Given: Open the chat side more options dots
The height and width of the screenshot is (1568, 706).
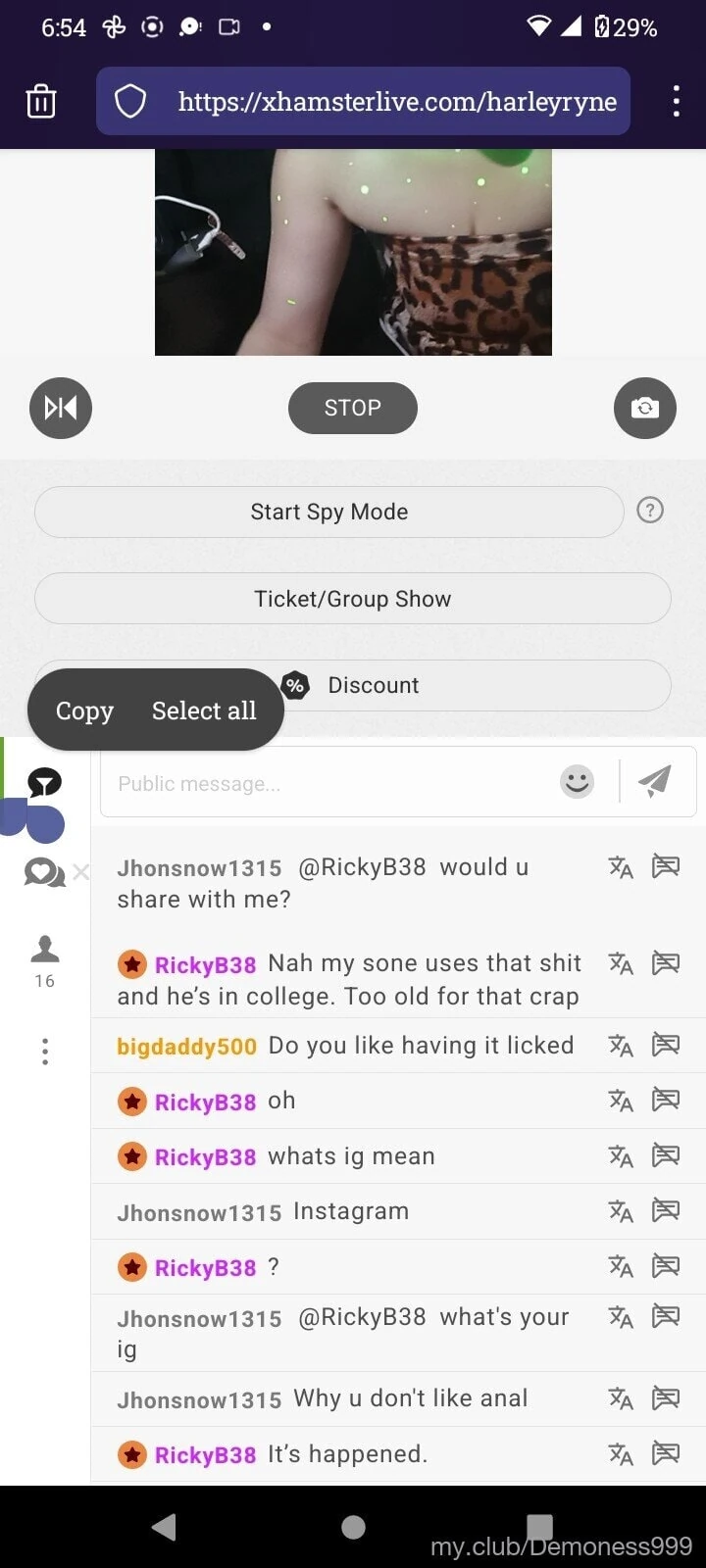Looking at the screenshot, I should pos(45,1052).
